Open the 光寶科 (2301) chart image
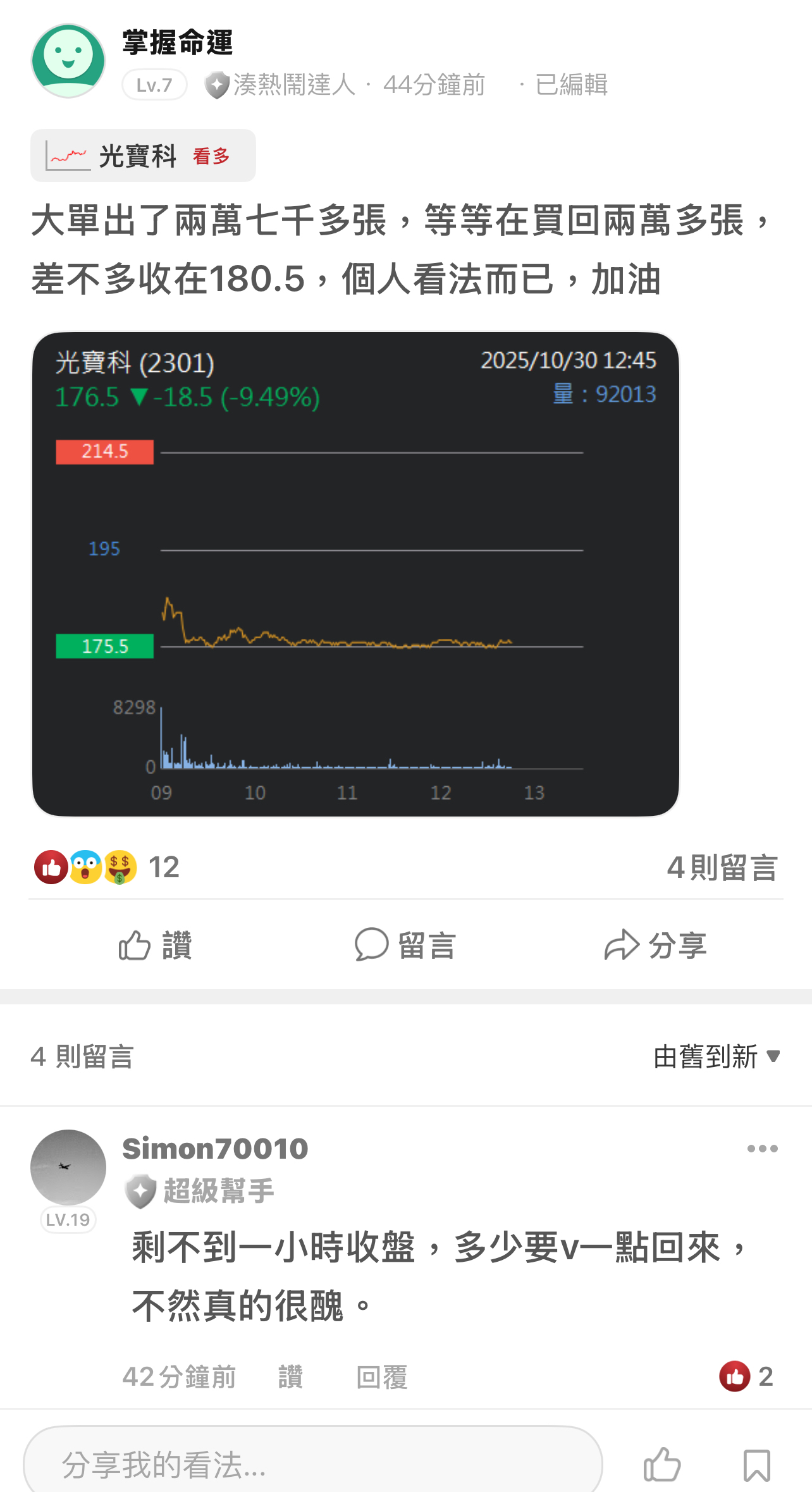The image size is (812, 1492). (355, 574)
